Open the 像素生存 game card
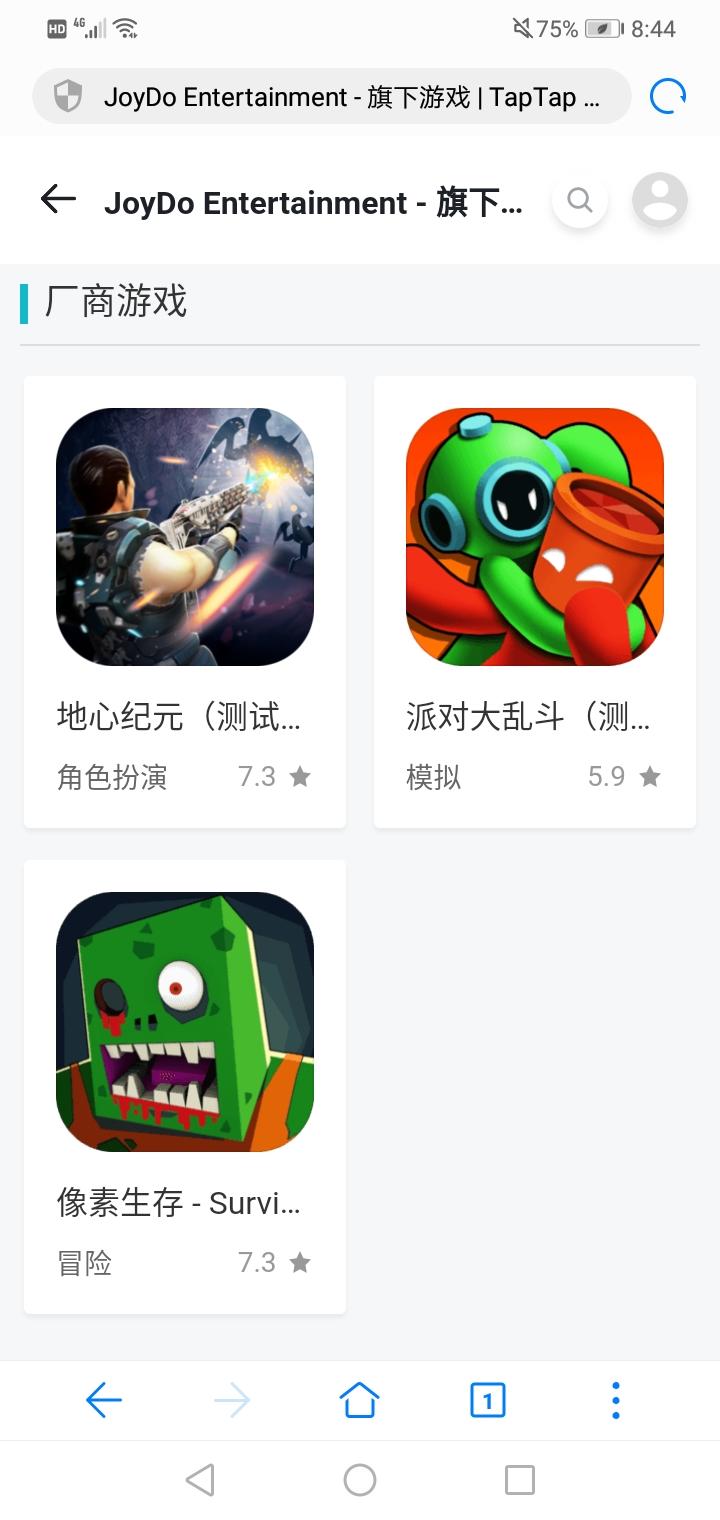720x1520 pixels. pyautogui.click(x=185, y=1085)
